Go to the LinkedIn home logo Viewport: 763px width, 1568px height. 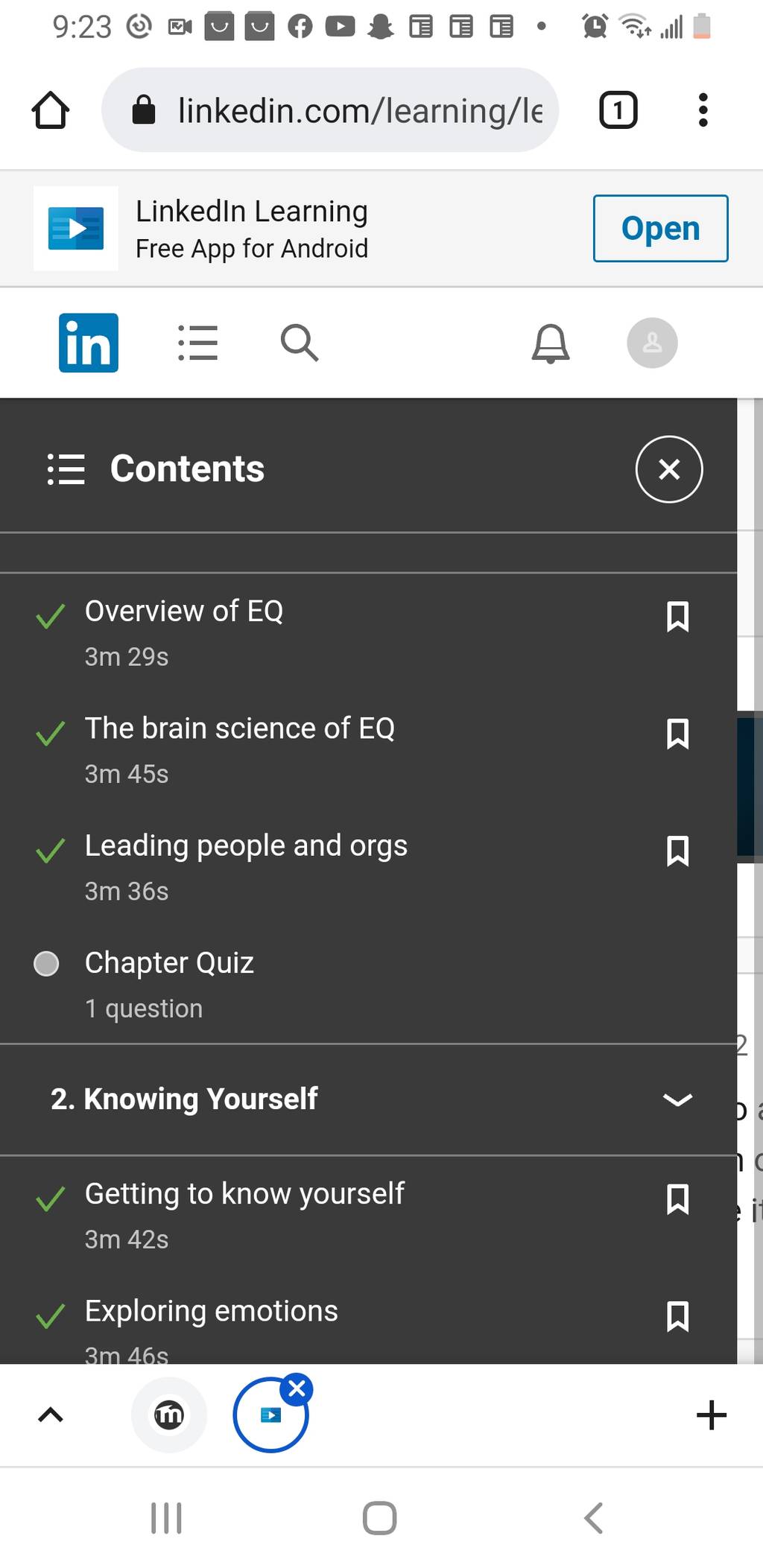pos(89,343)
